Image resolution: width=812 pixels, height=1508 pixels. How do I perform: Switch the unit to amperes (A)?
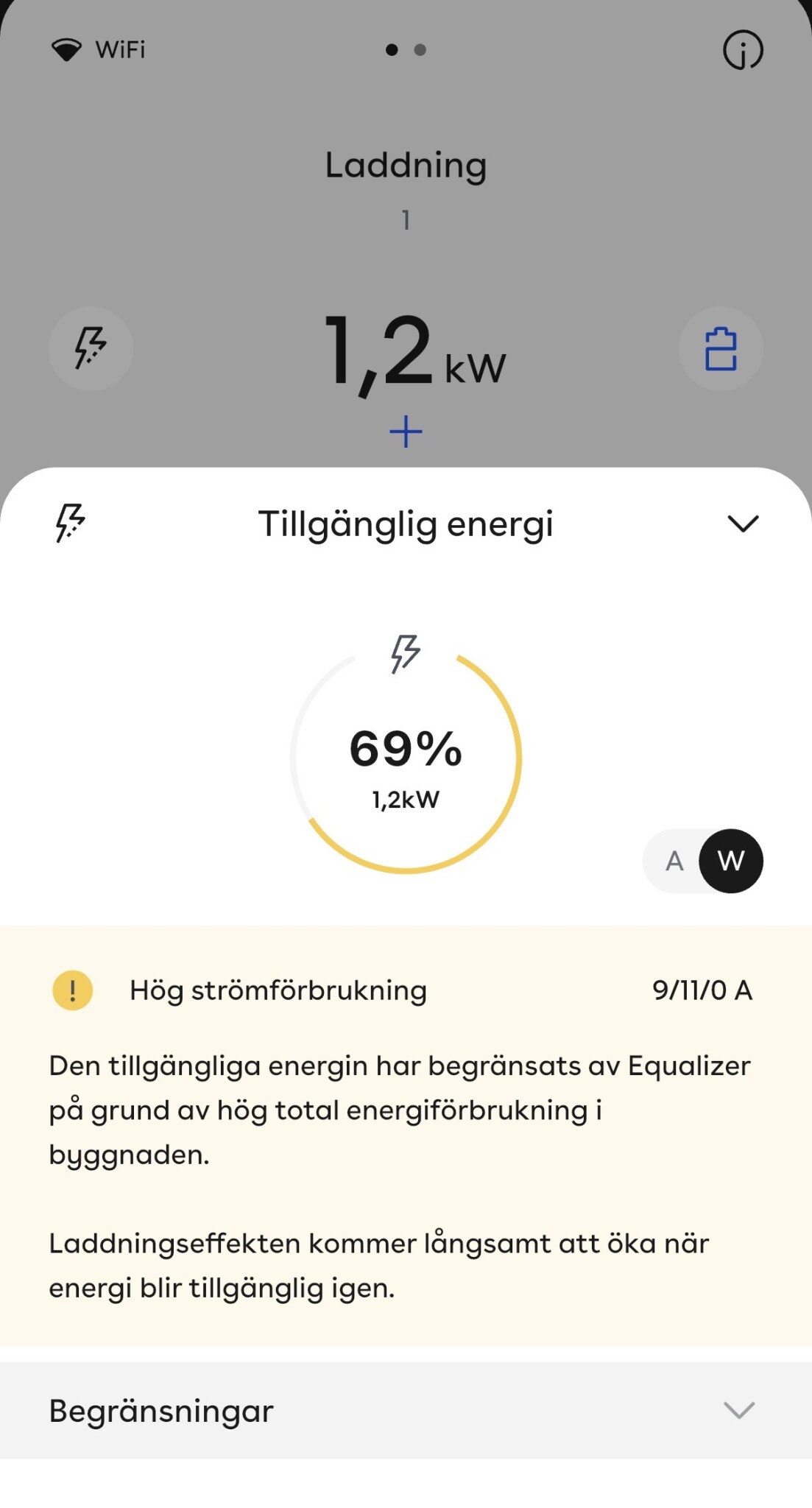(x=674, y=861)
